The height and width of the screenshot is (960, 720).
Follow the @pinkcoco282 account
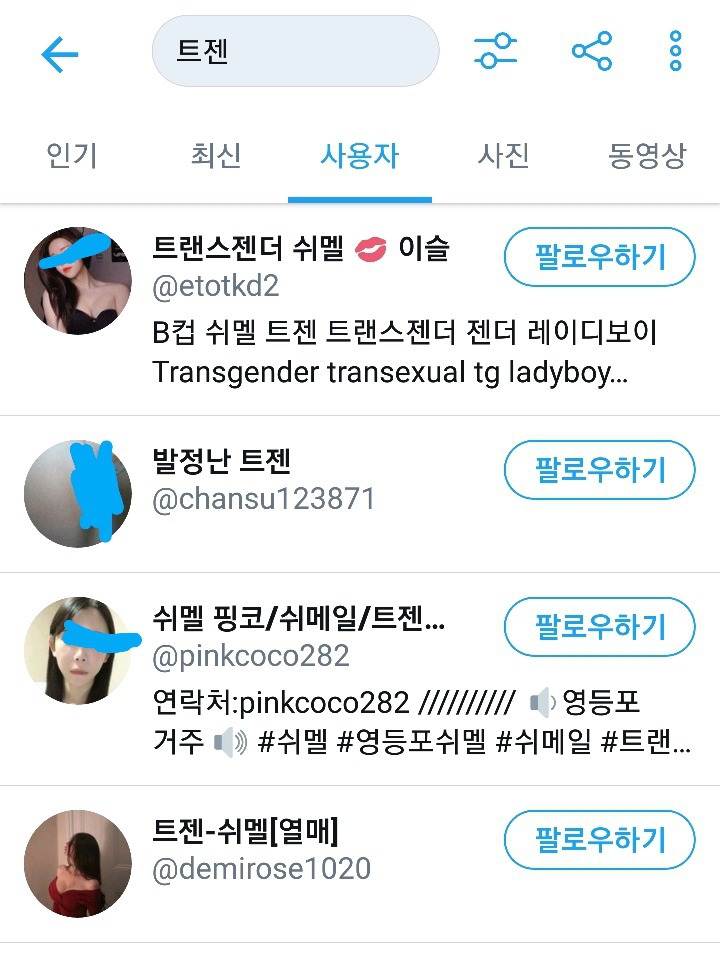(x=599, y=627)
